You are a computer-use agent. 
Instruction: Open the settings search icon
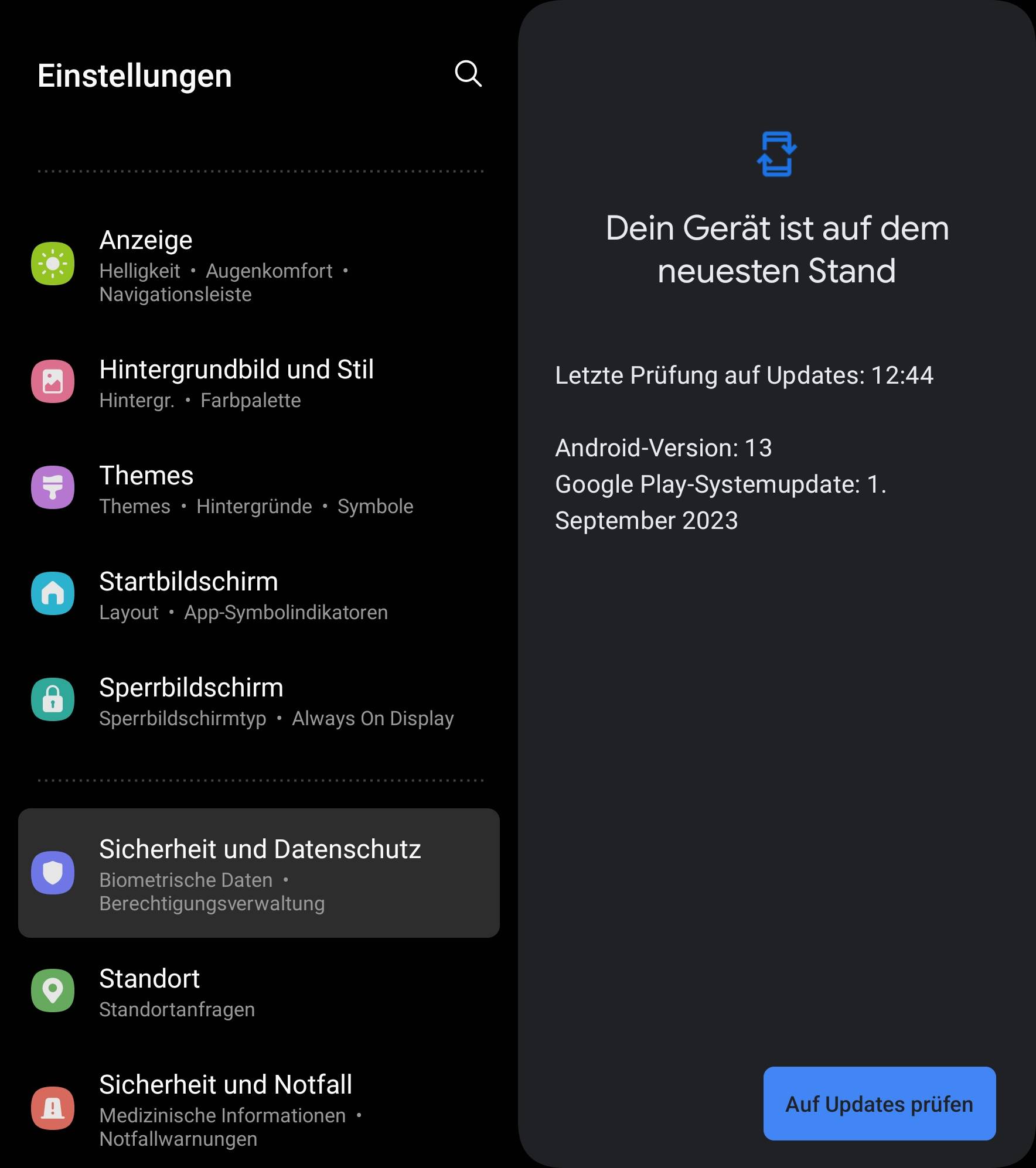(468, 74)
